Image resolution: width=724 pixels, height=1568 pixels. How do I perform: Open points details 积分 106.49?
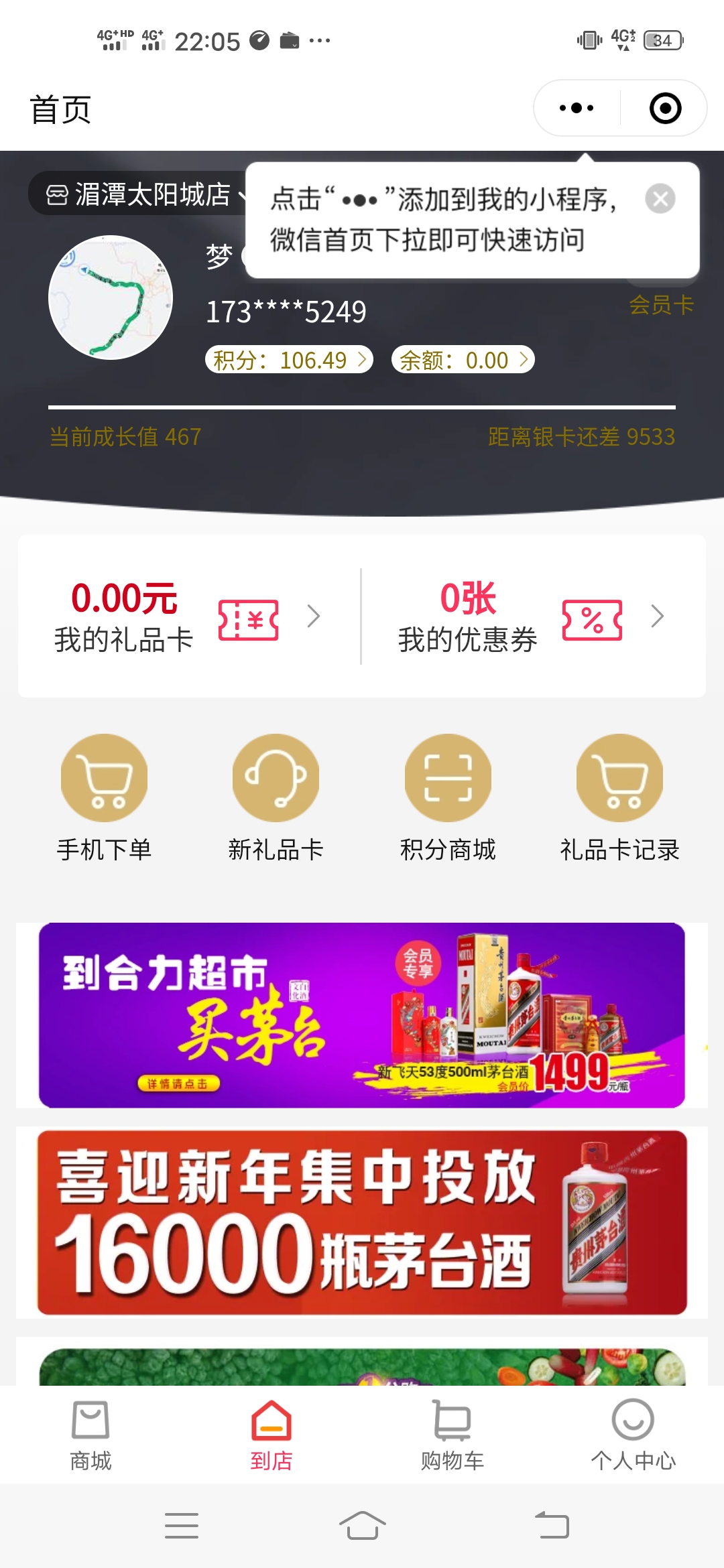pos(289,360)
